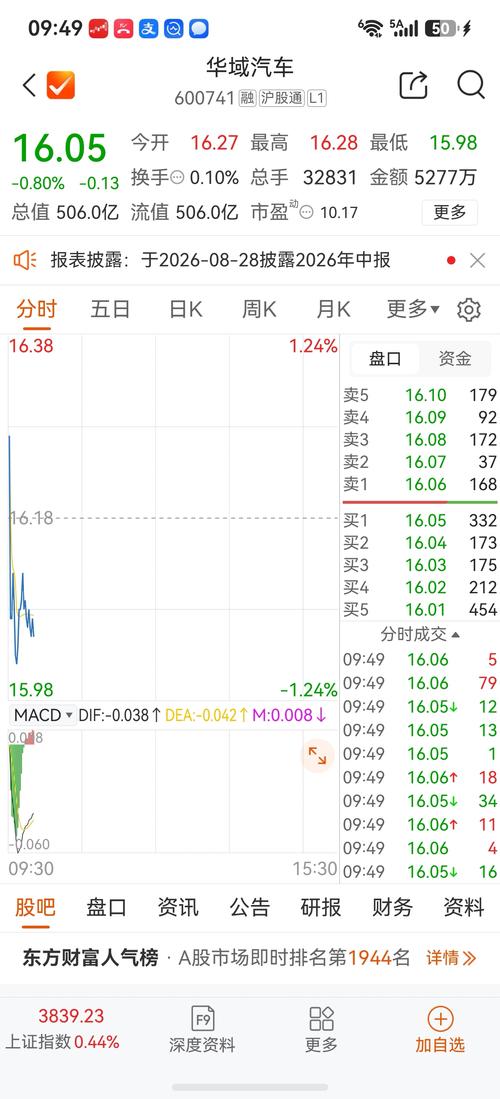Image resolution: width=500 pixels, height=1099 pixels.
Task: Expand the 更多 chart period dropdown
Action: (x=413, y=309)
